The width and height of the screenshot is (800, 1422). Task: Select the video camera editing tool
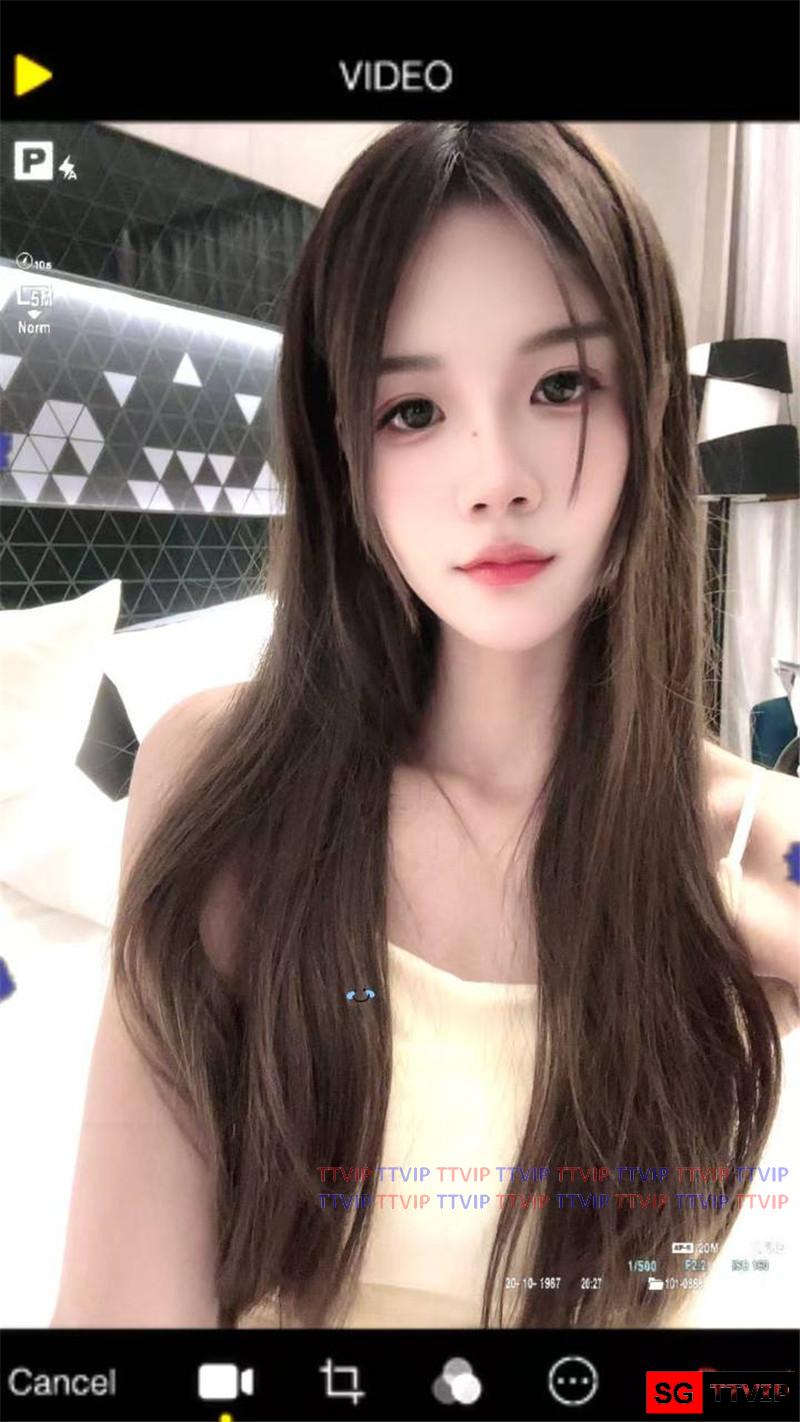coord(226,1382)
